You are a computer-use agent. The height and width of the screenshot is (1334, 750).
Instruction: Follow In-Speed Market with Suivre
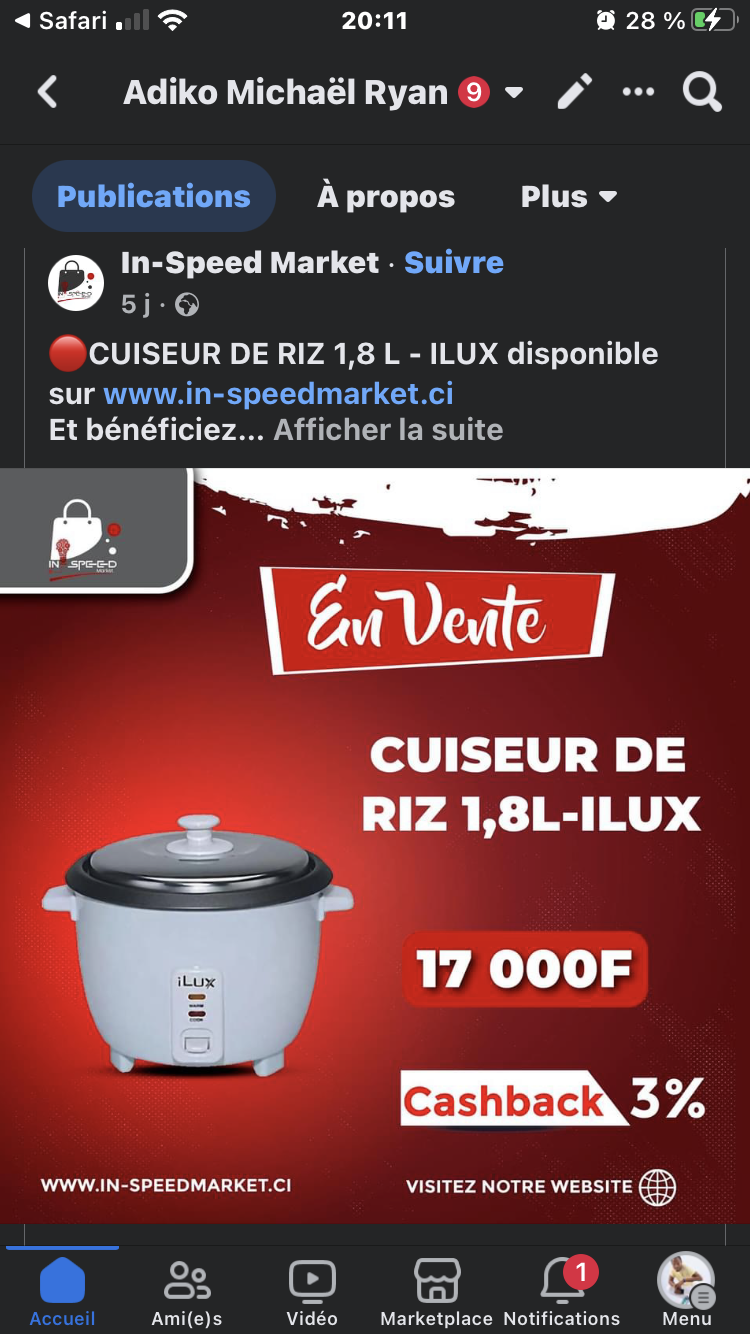(454, 263)
